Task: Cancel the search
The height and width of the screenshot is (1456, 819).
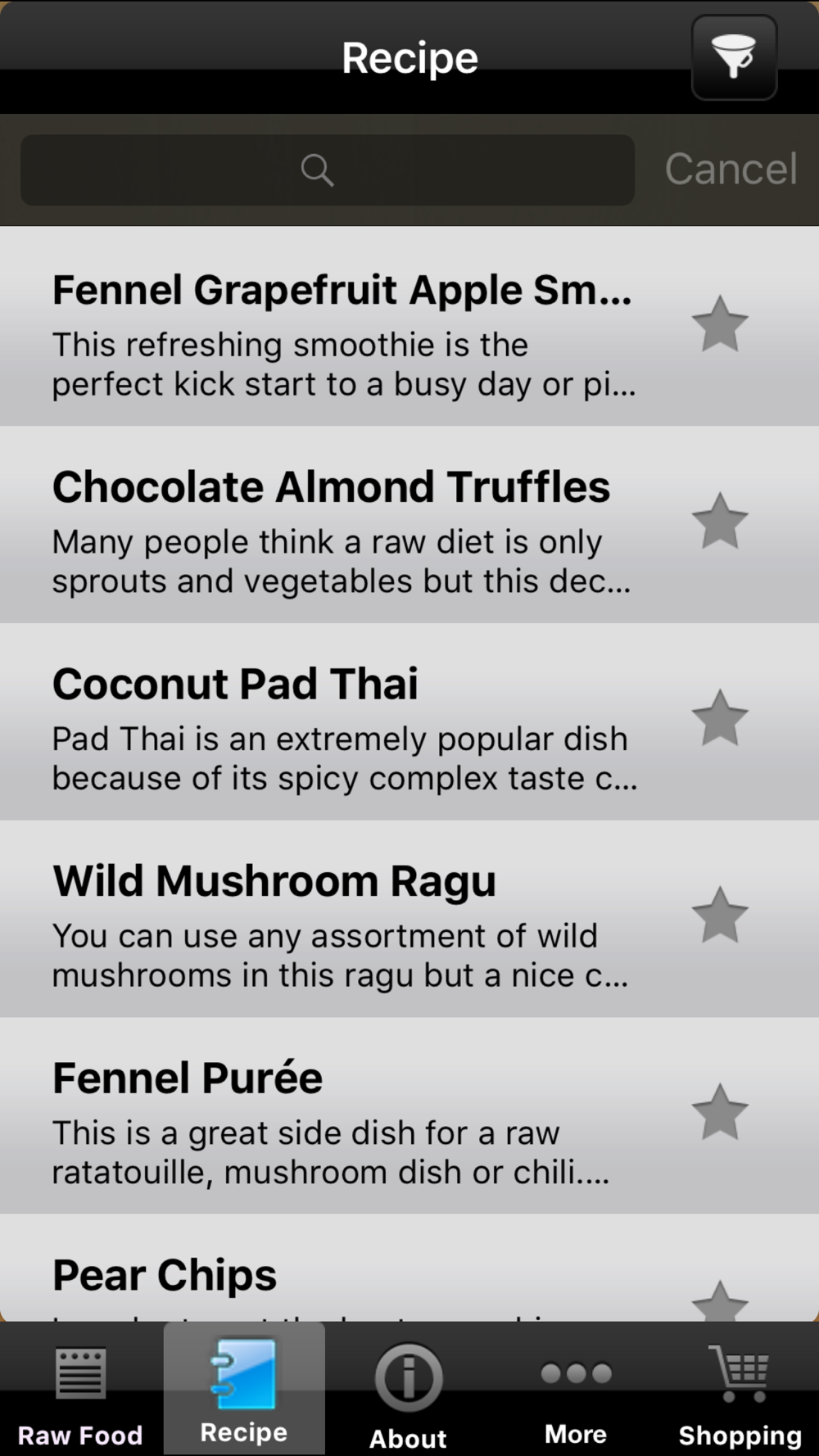Action: pyautogui.click(x=731, y=170)
